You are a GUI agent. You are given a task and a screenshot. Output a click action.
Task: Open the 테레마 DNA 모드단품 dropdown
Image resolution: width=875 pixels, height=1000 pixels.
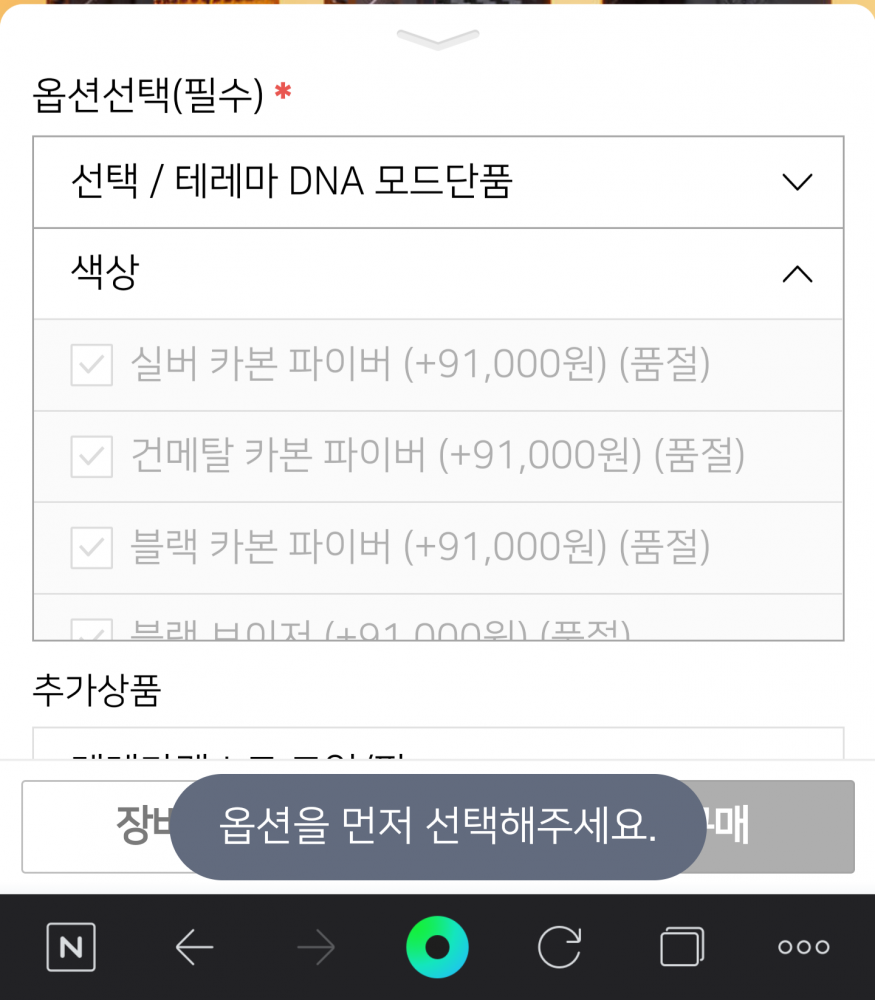coord(438,182)
